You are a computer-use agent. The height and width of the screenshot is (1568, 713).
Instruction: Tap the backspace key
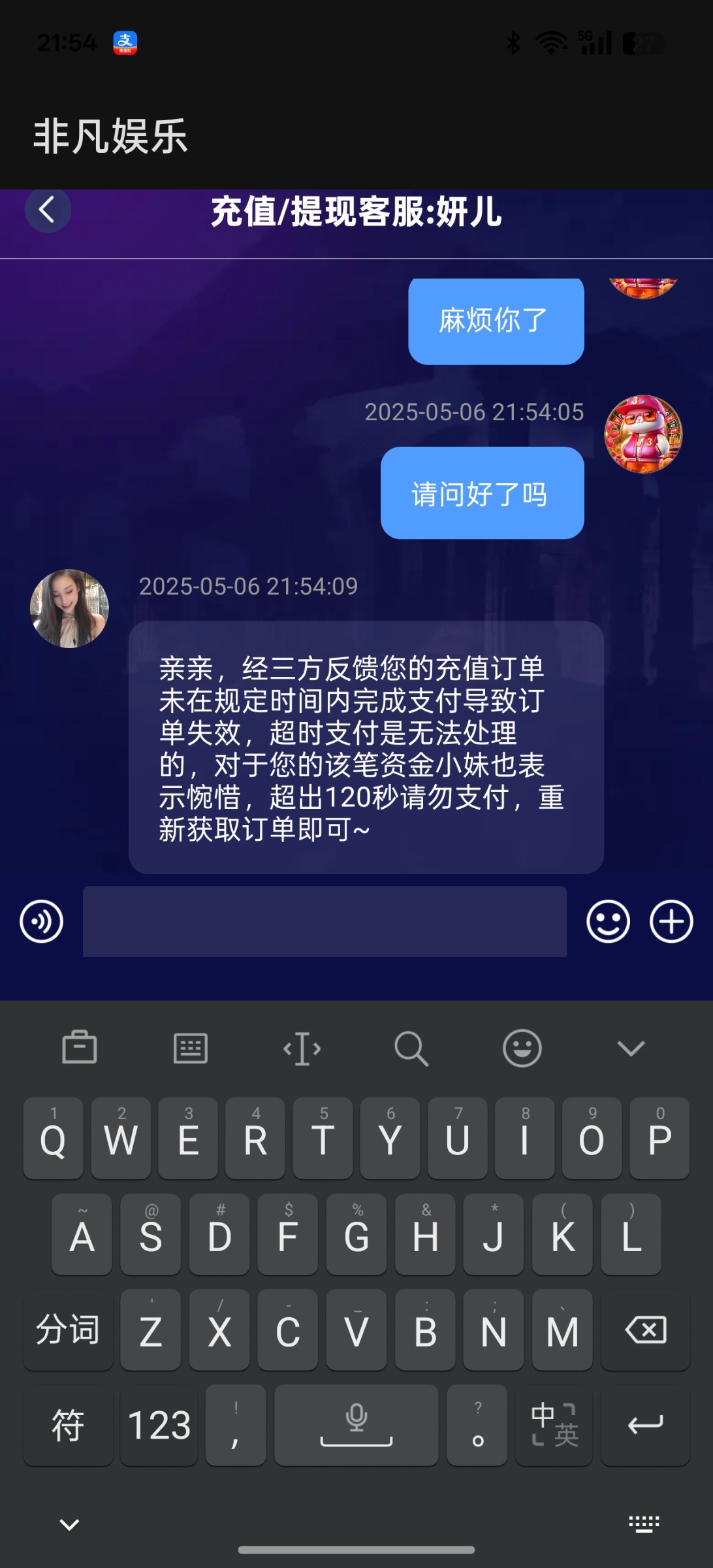coord(645,1330)
